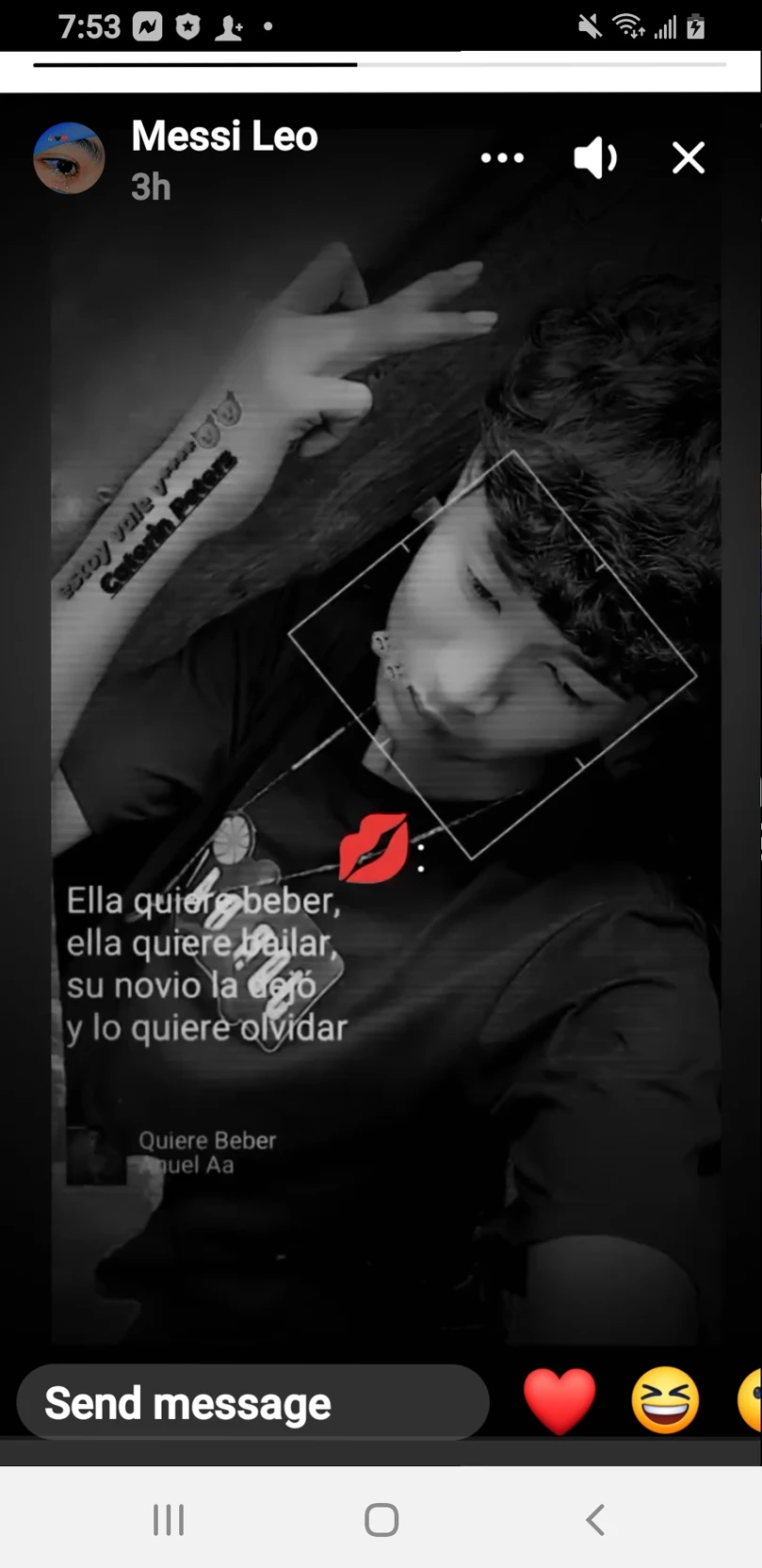React with the laughing emoji

[665, 1401]
